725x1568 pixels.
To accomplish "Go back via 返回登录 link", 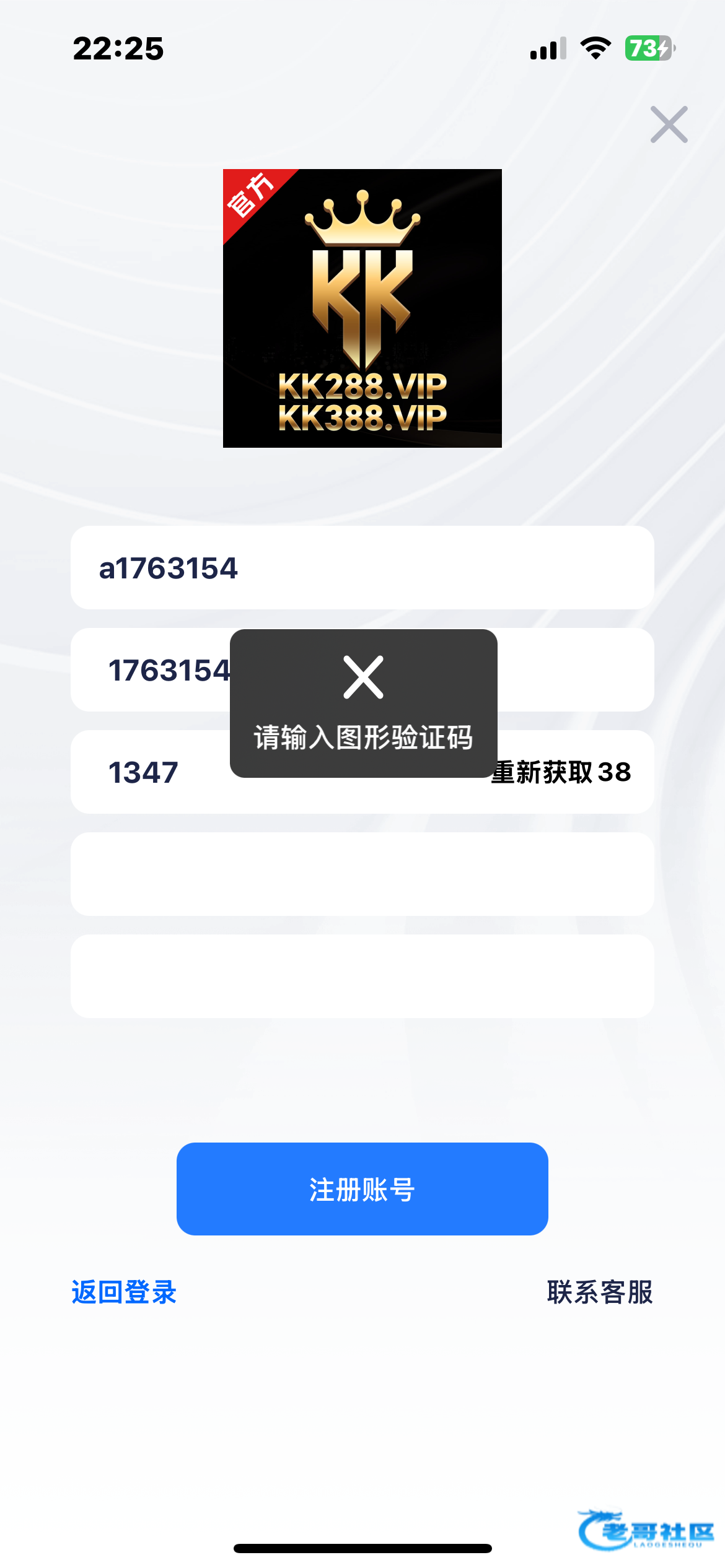I will tap(124, 1292).
